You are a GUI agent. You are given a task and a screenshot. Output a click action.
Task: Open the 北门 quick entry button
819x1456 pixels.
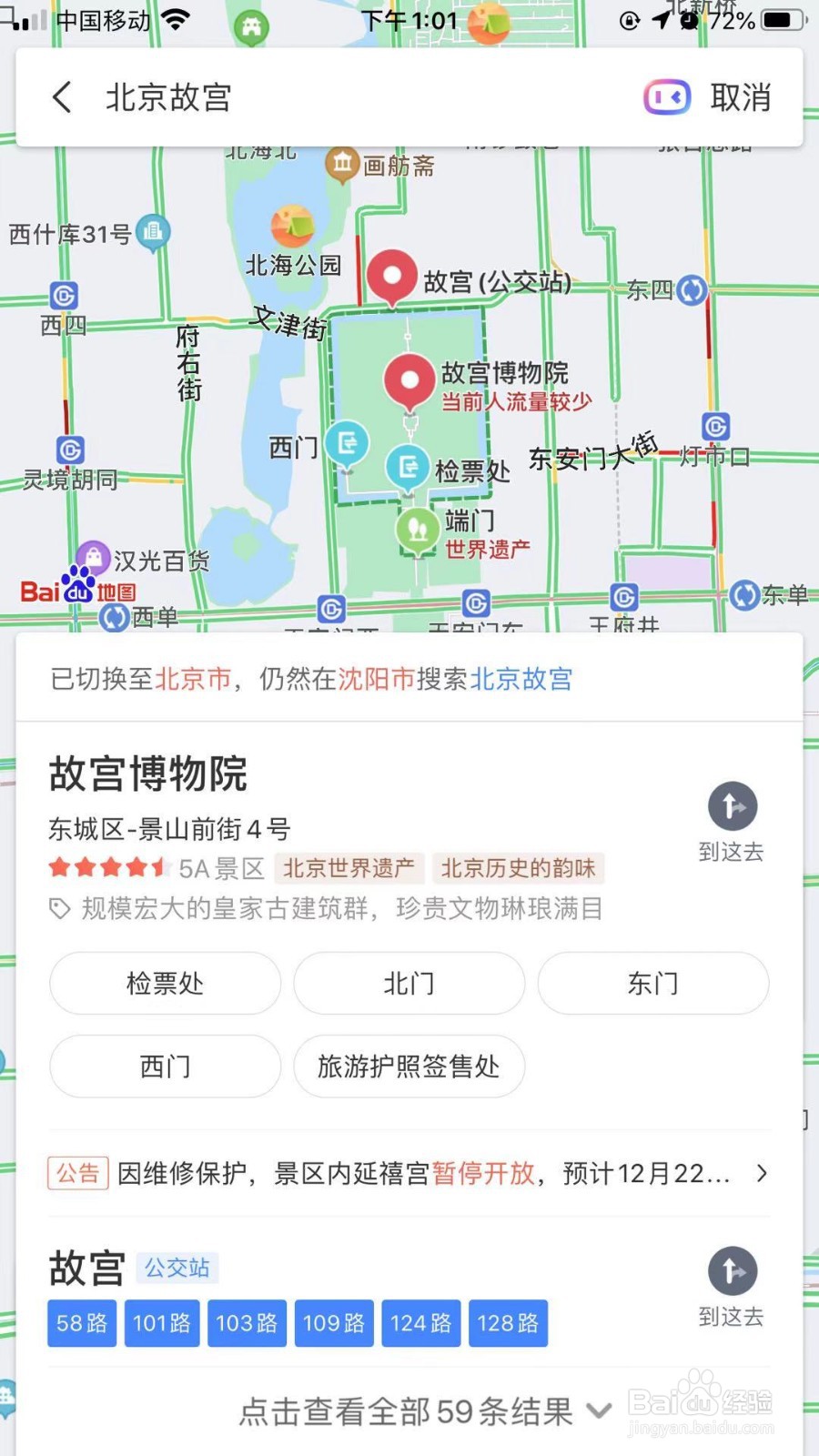pos(409,984)
